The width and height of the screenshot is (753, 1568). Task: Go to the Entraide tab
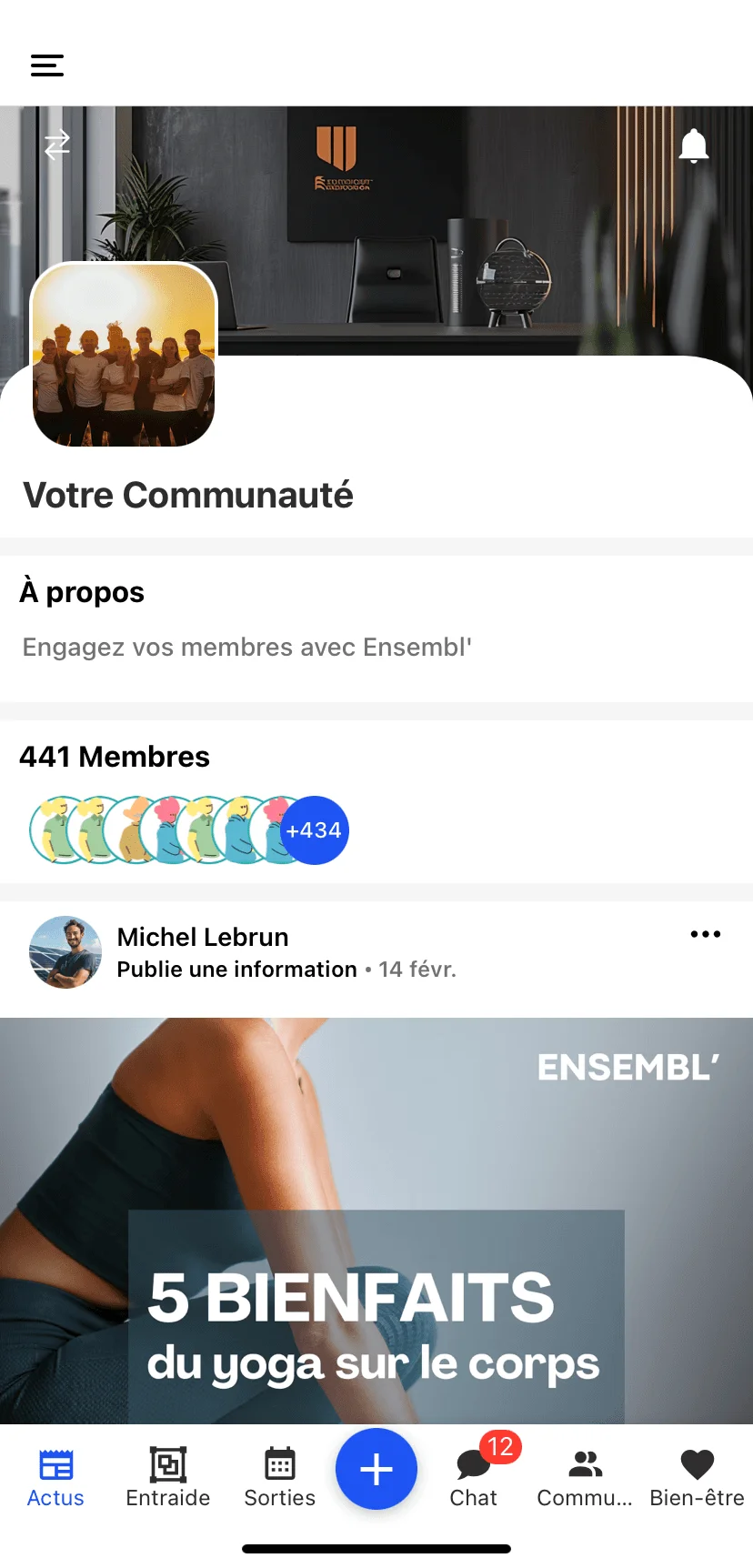click(168, 1477)
